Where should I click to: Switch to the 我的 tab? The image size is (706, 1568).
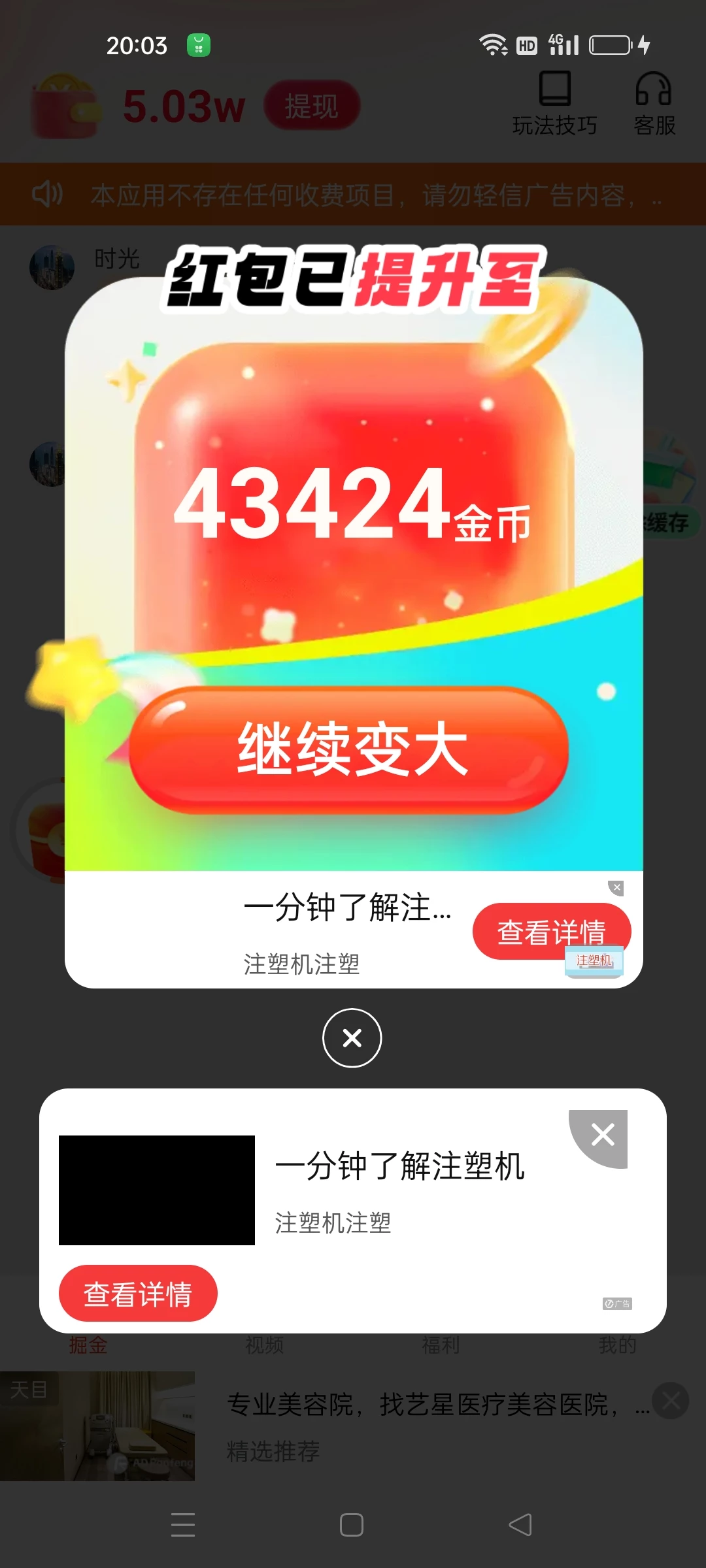(617, 1345)
